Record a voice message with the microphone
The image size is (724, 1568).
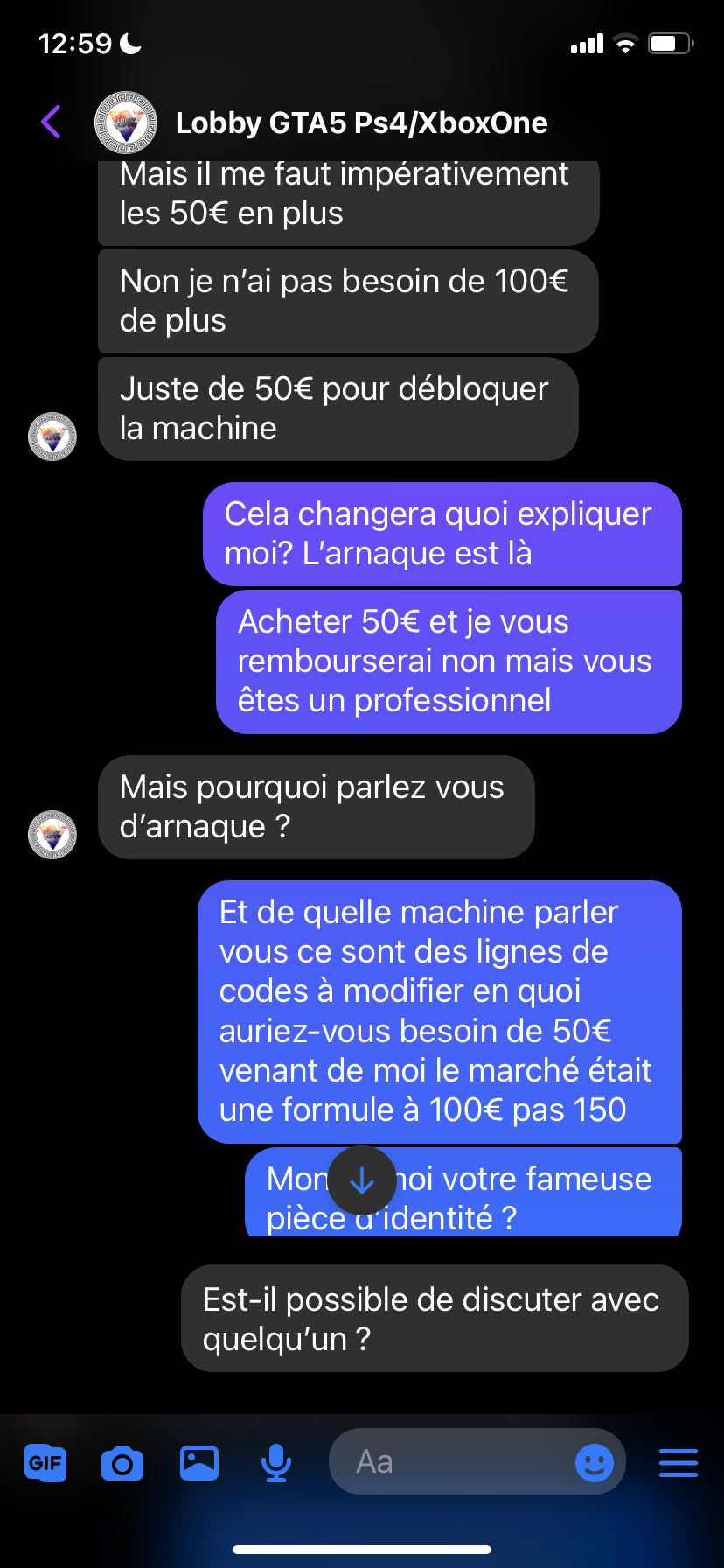[276, 1462]
